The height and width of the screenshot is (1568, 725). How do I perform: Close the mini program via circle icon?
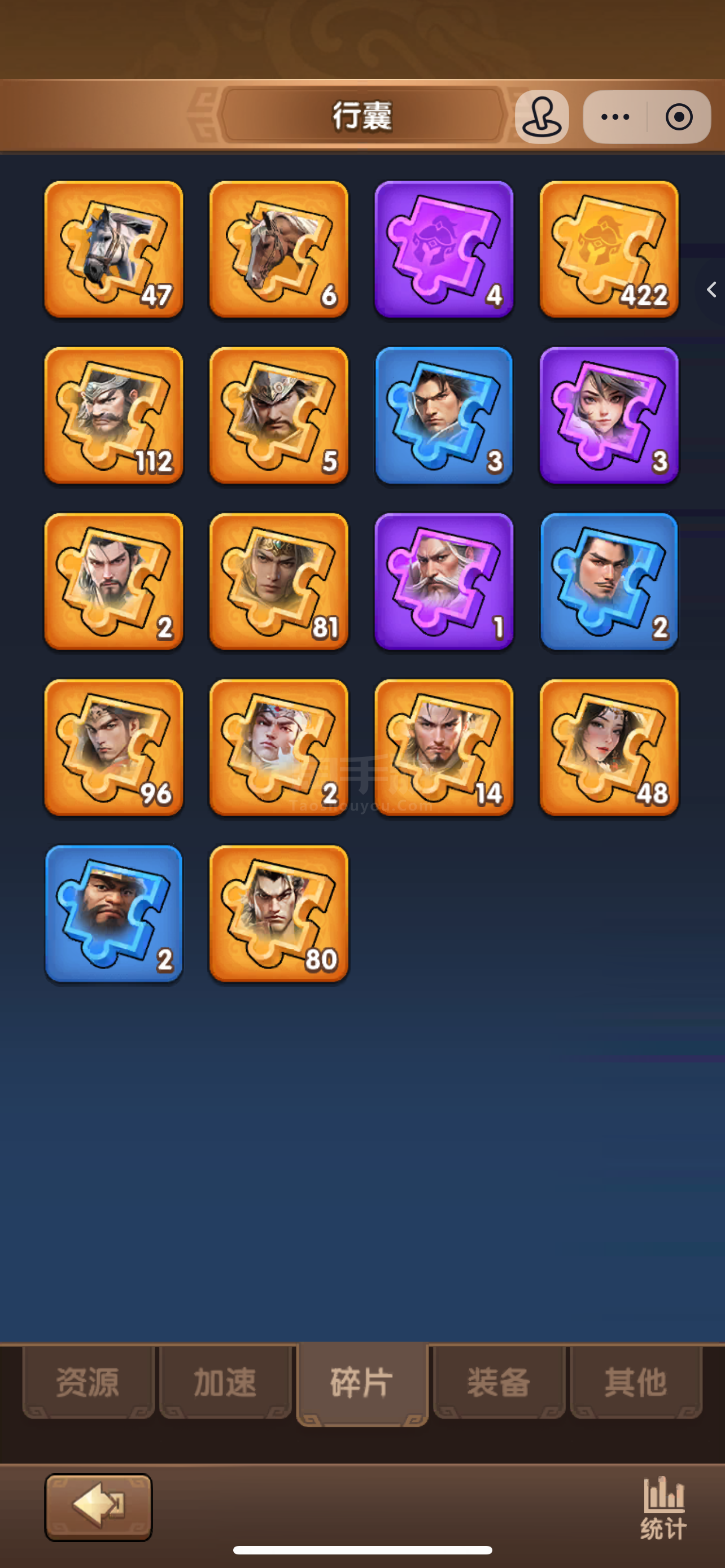(x=679, y=117)
